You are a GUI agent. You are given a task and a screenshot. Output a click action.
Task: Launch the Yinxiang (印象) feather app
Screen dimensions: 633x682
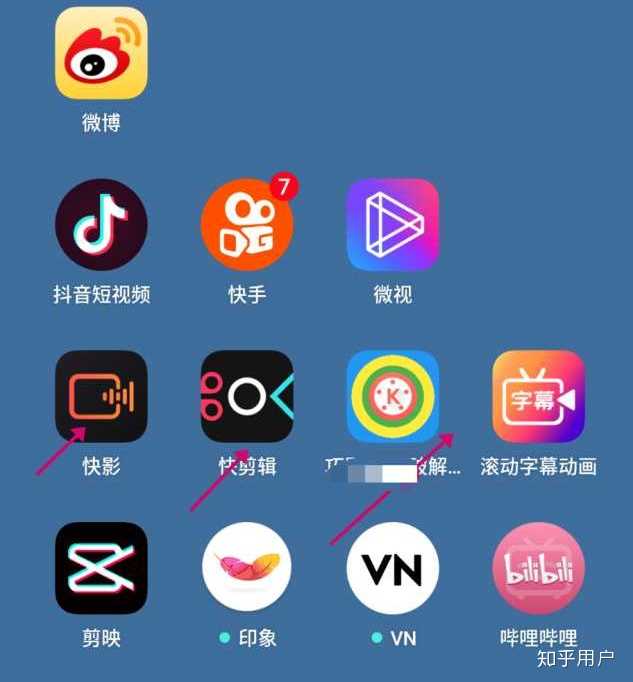click(247, 568)
